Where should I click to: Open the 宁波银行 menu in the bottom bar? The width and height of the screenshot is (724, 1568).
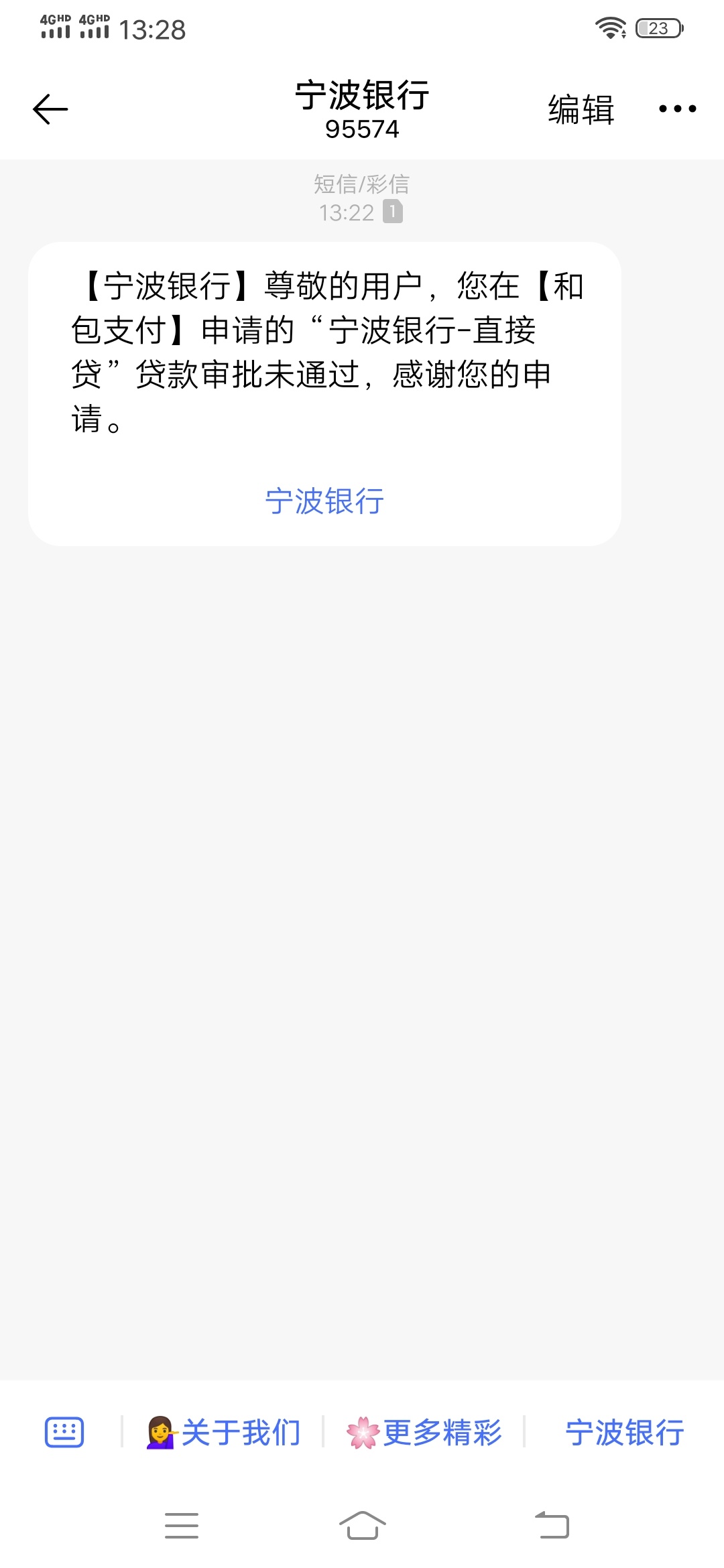click(625, 1433)
